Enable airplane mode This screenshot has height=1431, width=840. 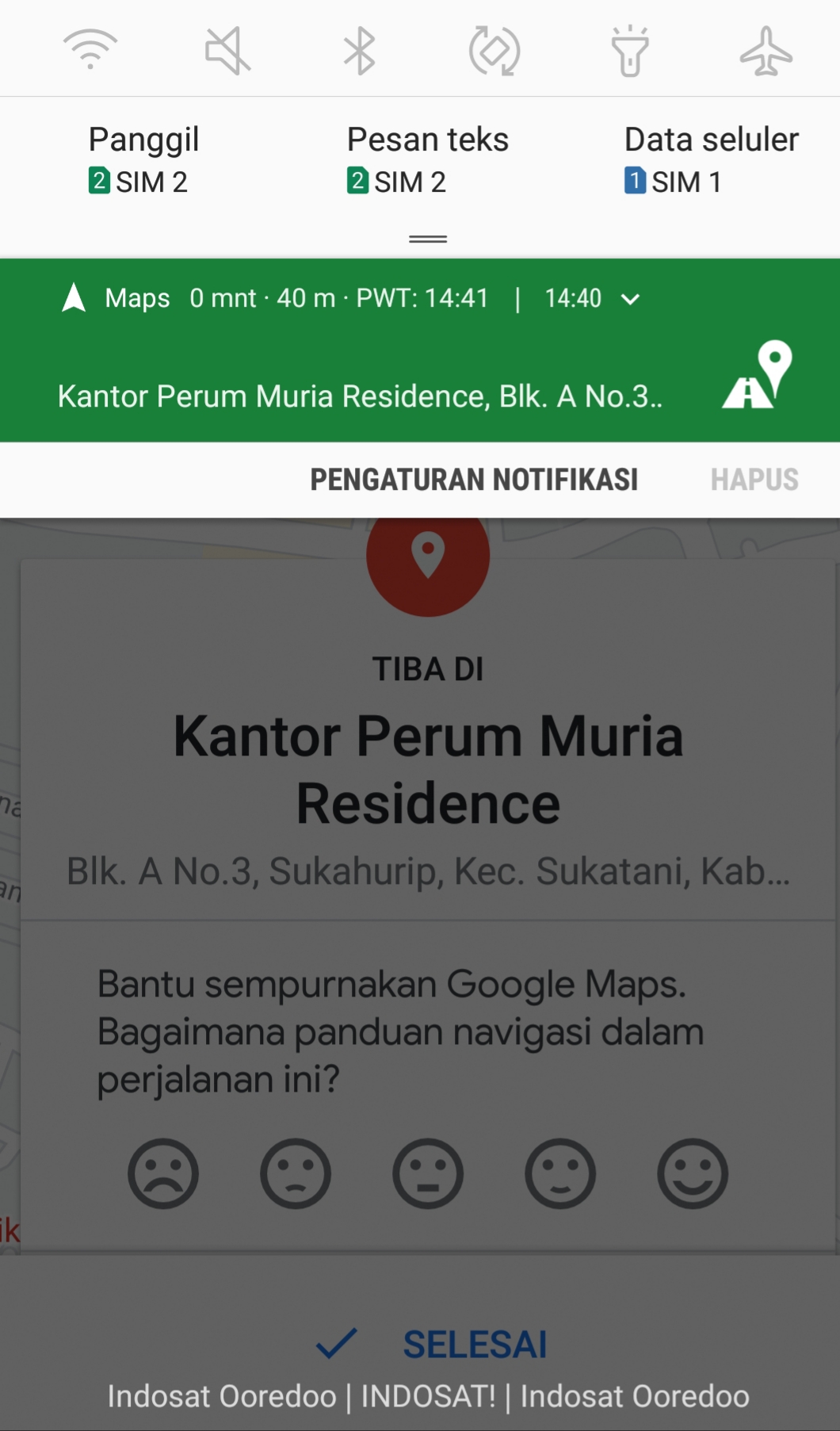766,52
